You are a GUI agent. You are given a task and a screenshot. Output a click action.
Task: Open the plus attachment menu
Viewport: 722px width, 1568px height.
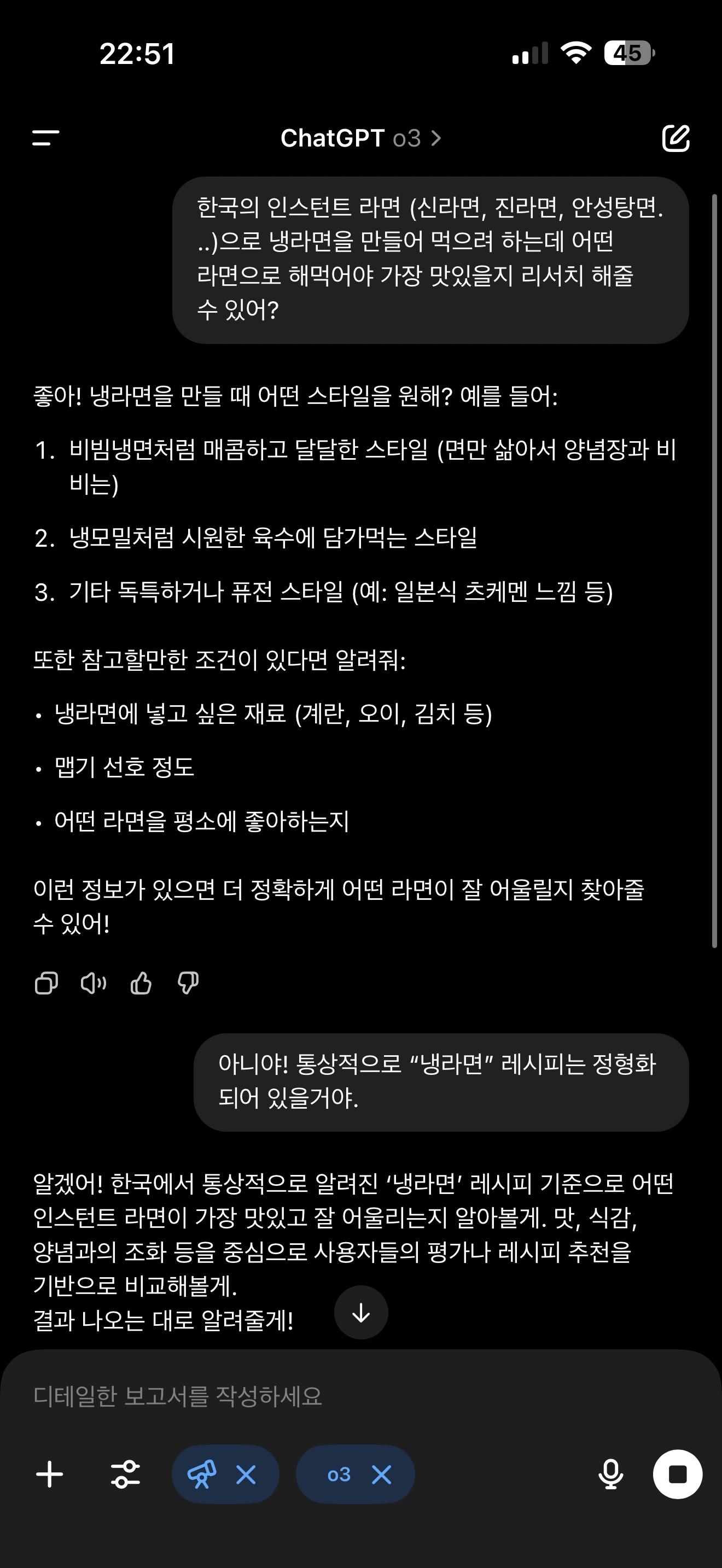[x=50, y=1475]
